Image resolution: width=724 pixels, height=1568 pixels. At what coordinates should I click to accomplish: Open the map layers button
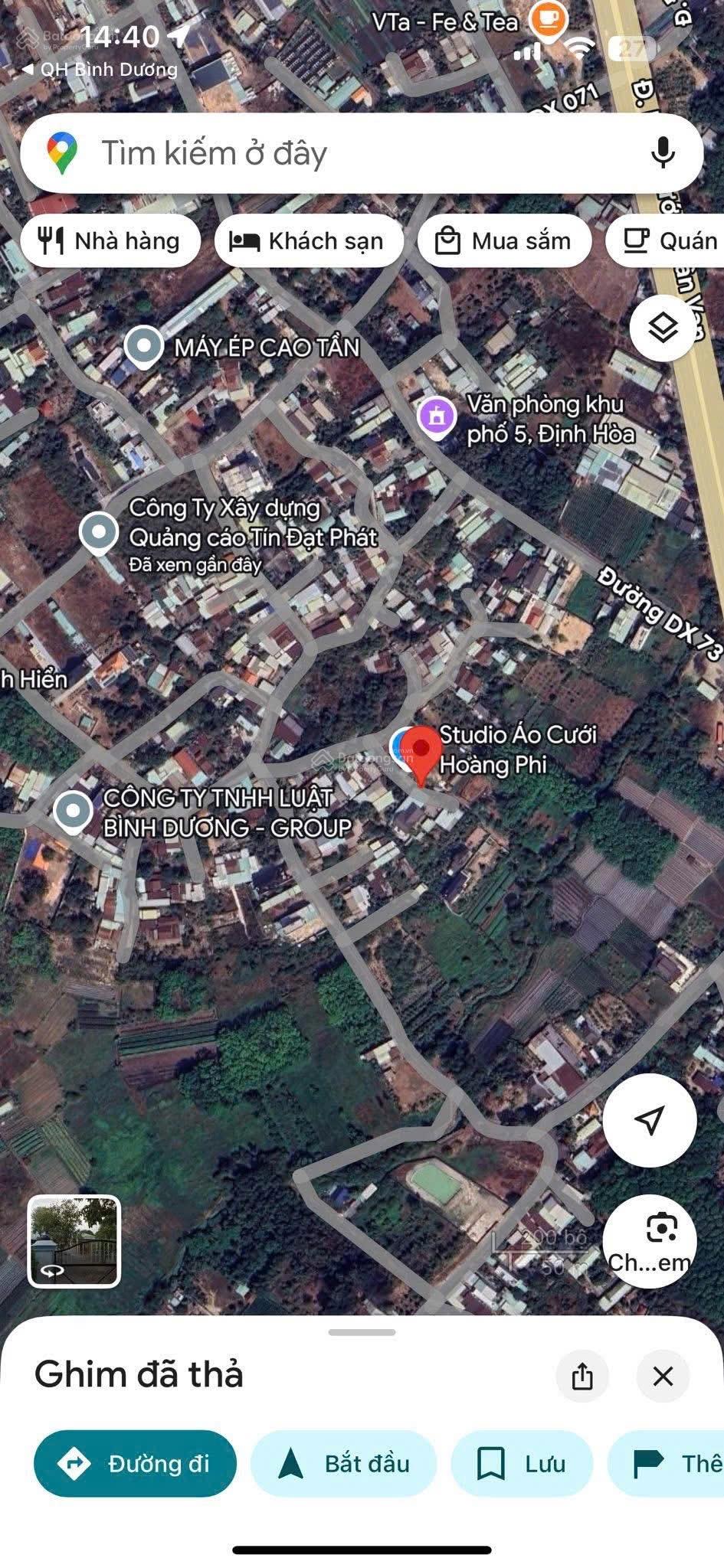pos(663,328)
